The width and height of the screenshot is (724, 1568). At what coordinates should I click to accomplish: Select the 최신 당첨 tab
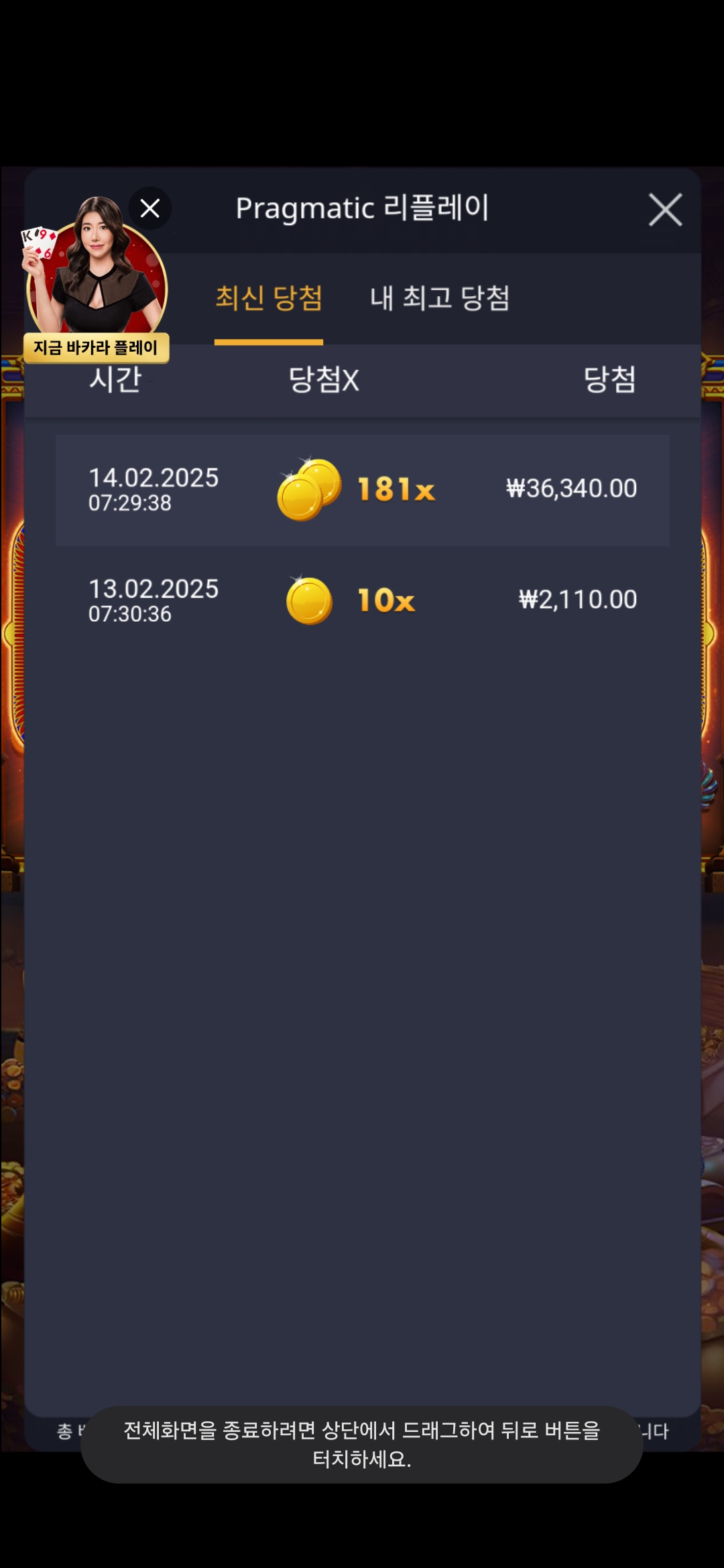pyautogui.click(x=269, y=298)
